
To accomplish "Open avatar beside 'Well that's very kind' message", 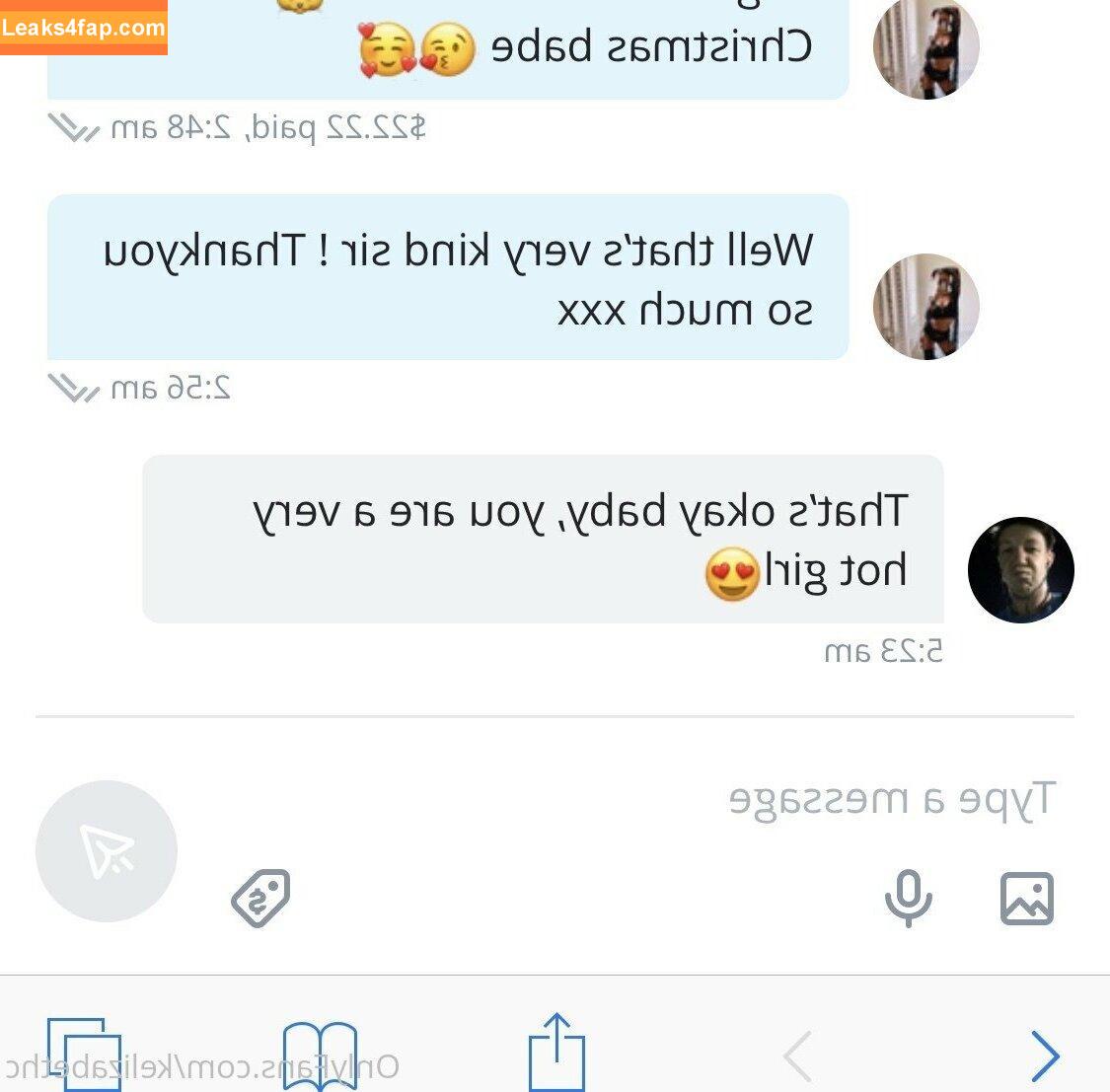I will pyautogui.click(x=926, y=307).
